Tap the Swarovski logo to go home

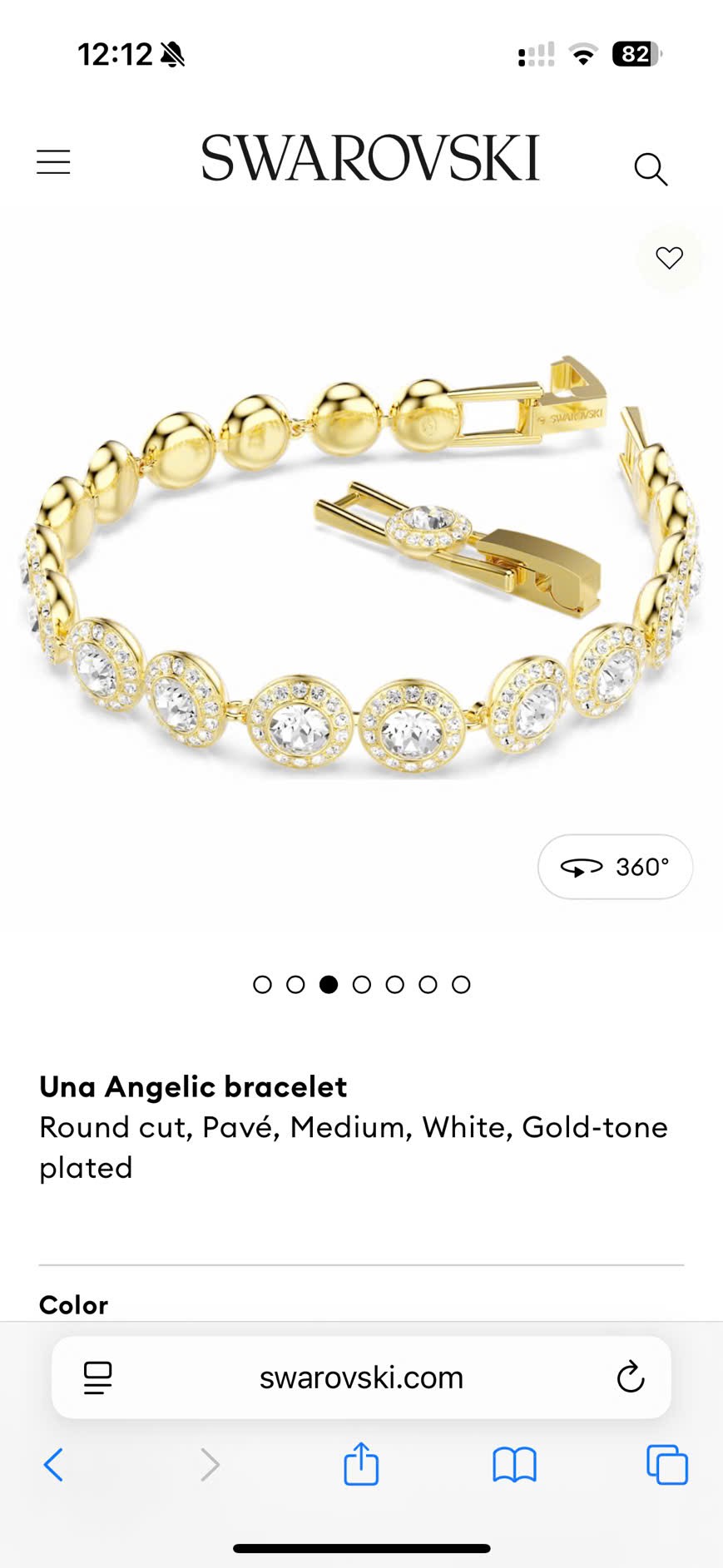tap(370, 158)
